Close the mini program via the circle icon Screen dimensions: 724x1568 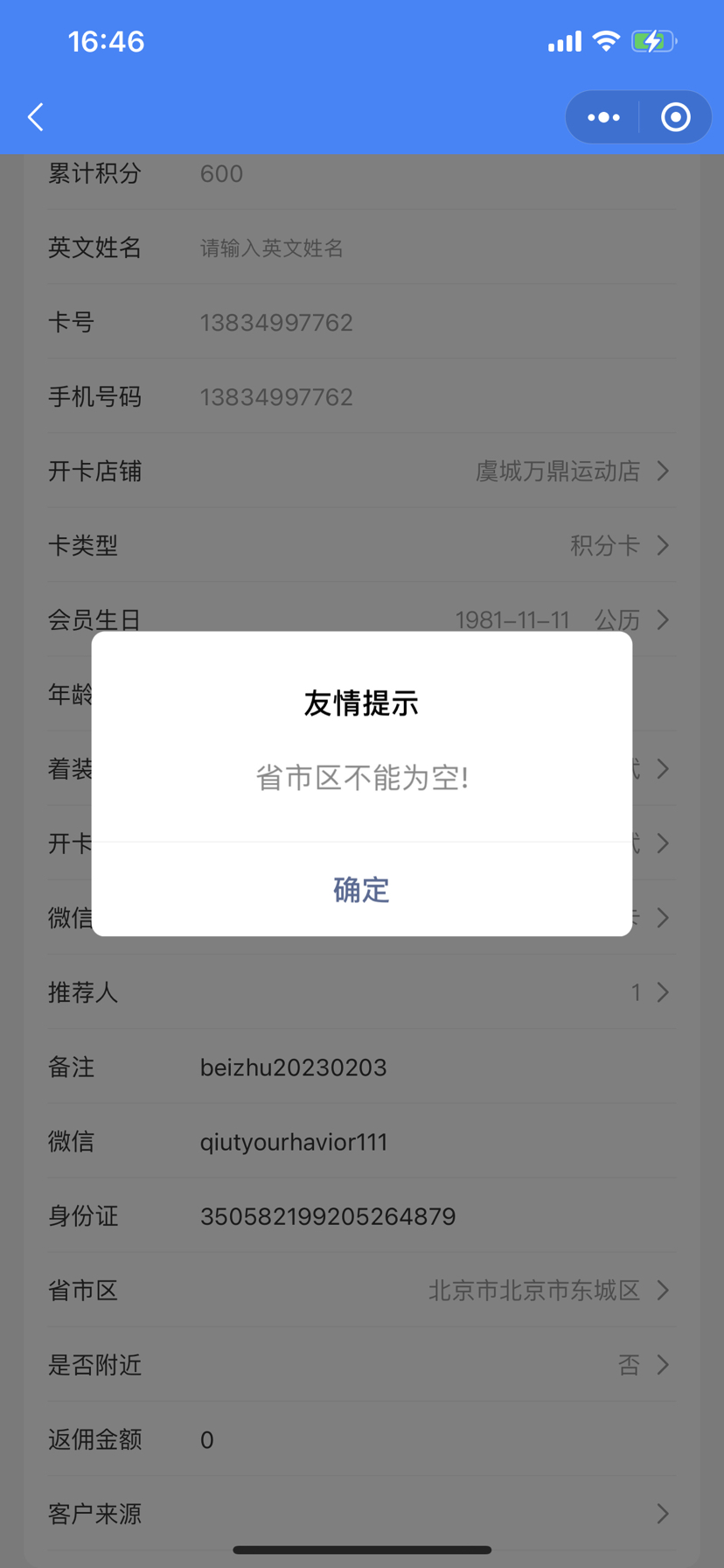pos(675,117)
